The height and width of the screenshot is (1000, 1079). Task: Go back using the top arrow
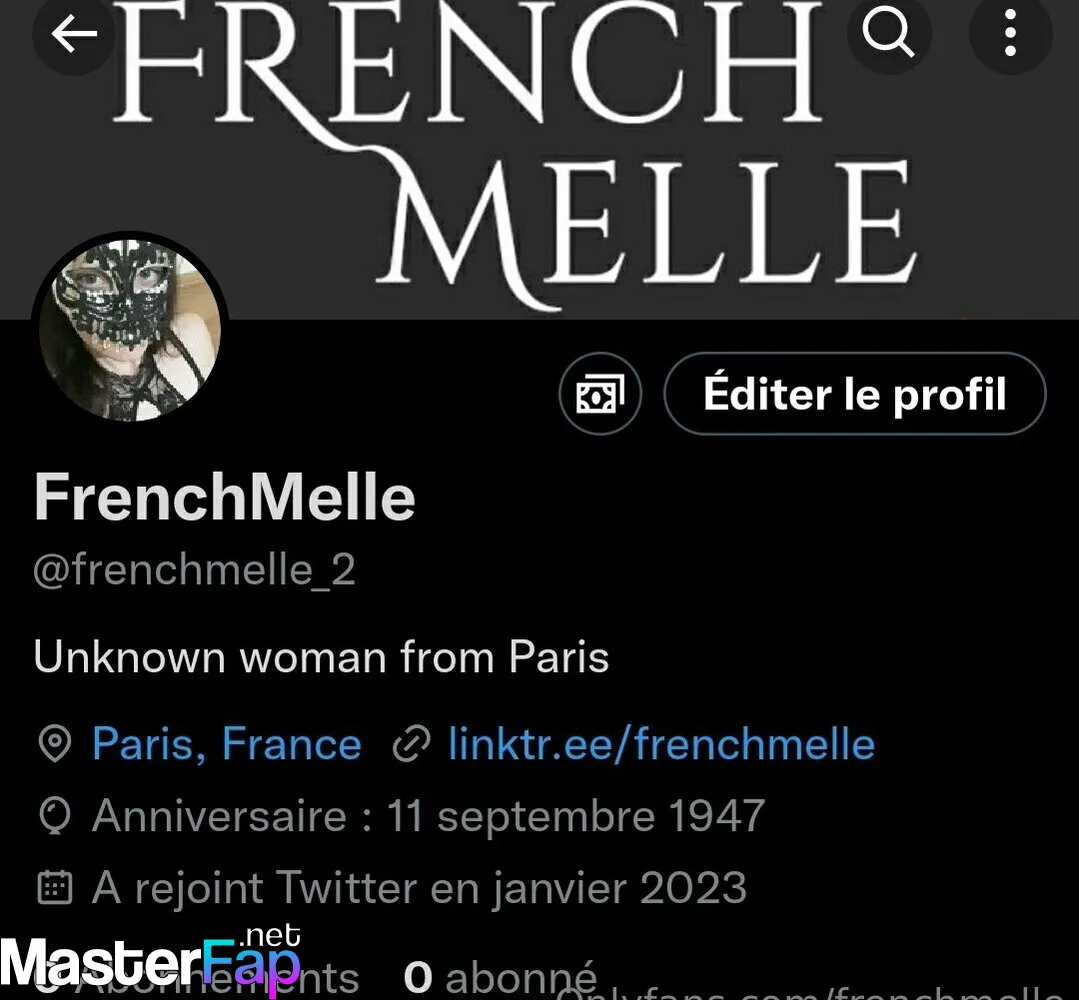pyautogui.click(x=73, y=35)
